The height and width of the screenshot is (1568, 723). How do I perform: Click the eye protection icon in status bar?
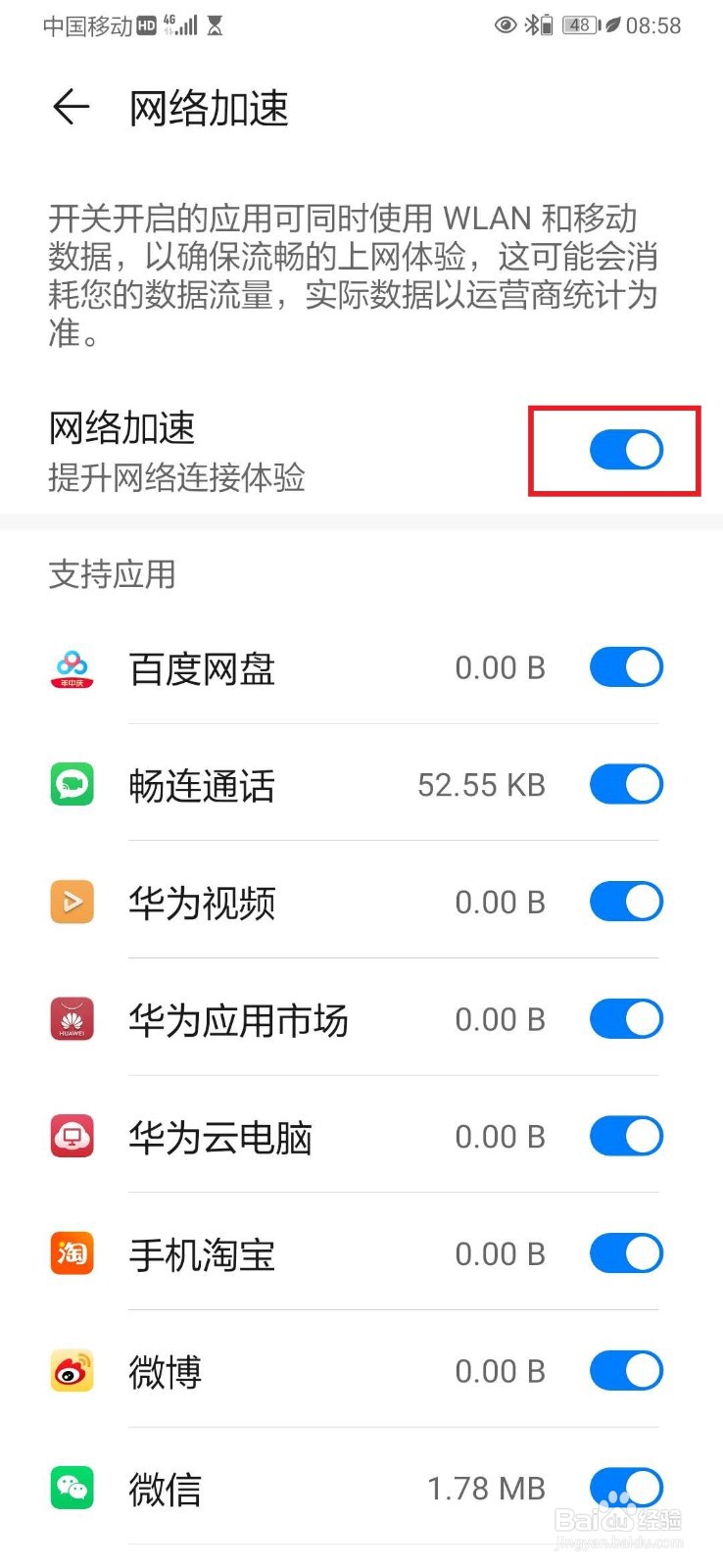pyautogui.click(x=506, y=25)
